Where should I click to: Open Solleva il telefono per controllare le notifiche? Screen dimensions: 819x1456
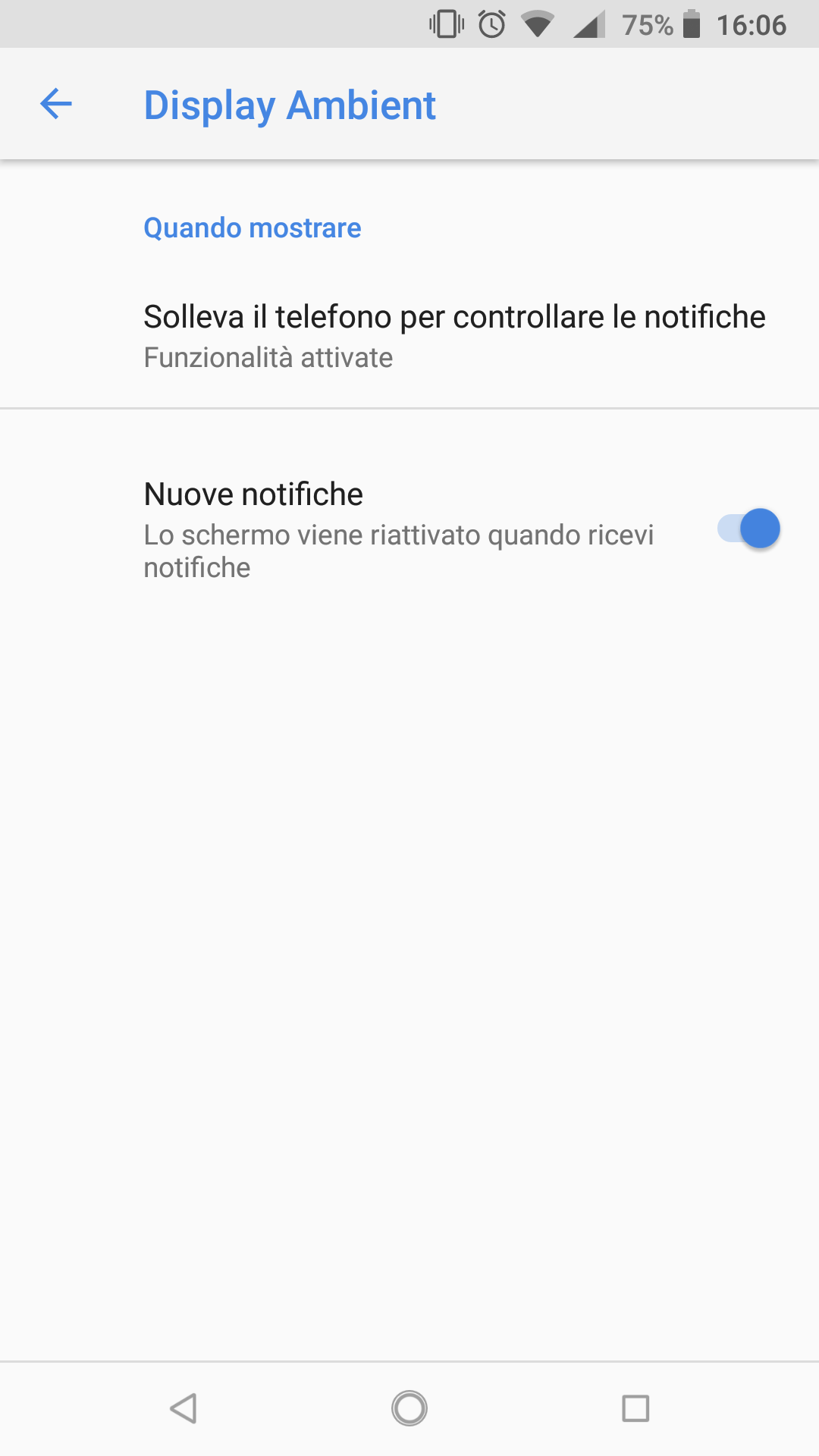click(x=409, y=336)
